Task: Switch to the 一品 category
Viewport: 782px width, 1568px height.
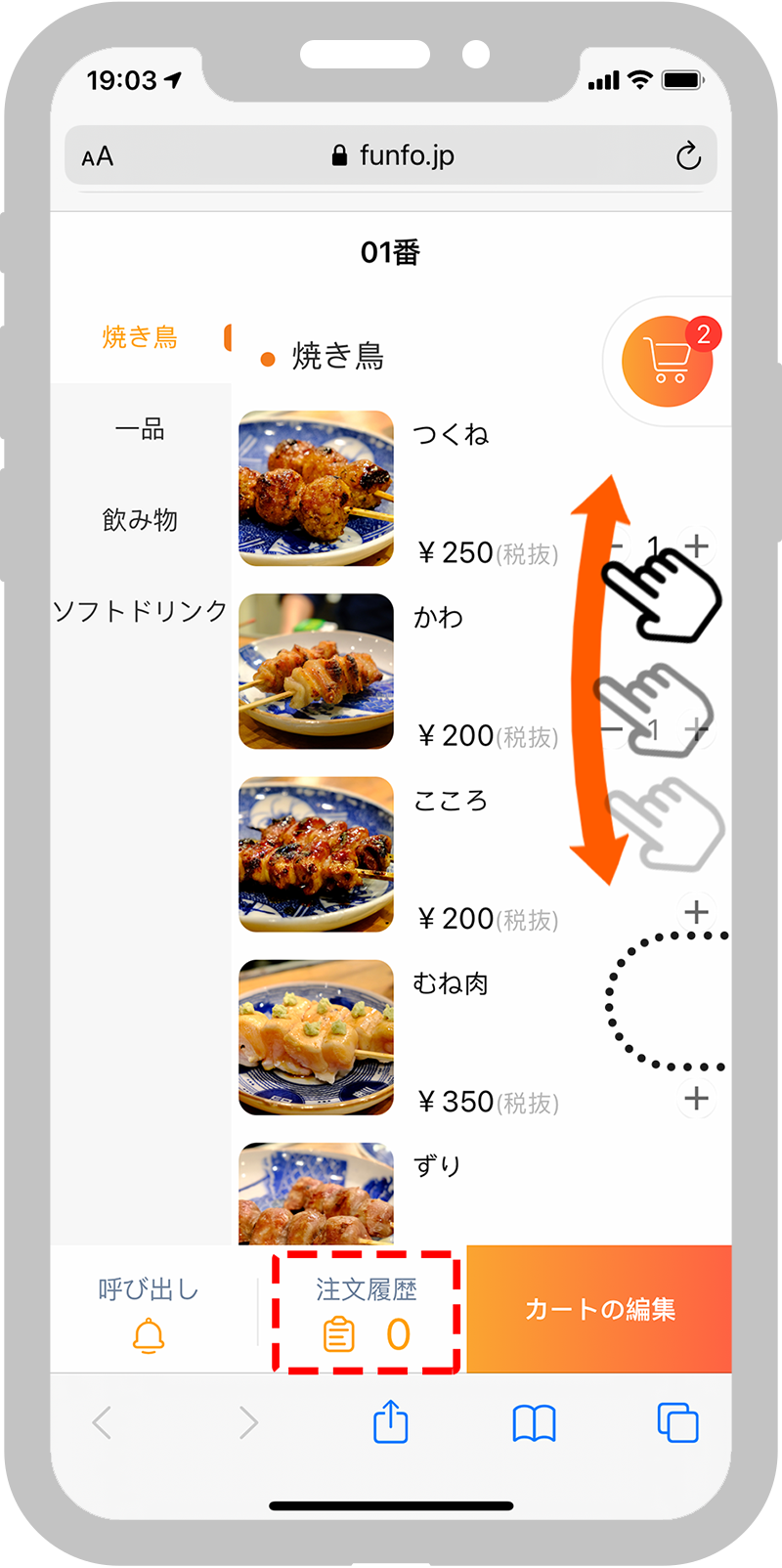Action: [140, 428]
